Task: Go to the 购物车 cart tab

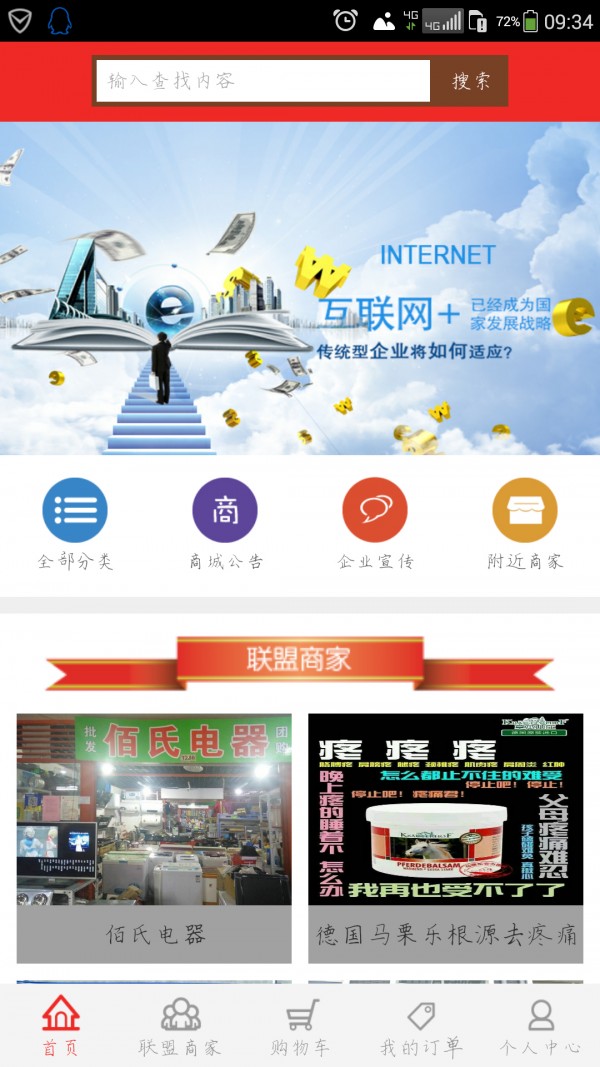Action: tap(300, 1027)
